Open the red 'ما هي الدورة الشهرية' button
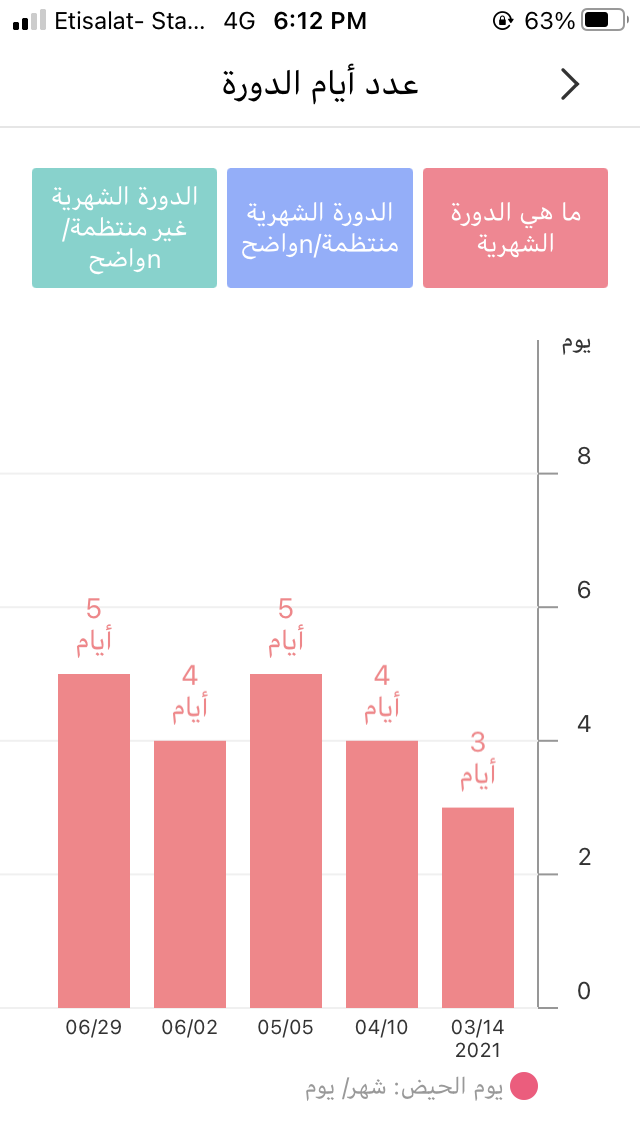The height and width of the screenshot is (1136, 640). [515, 228]
